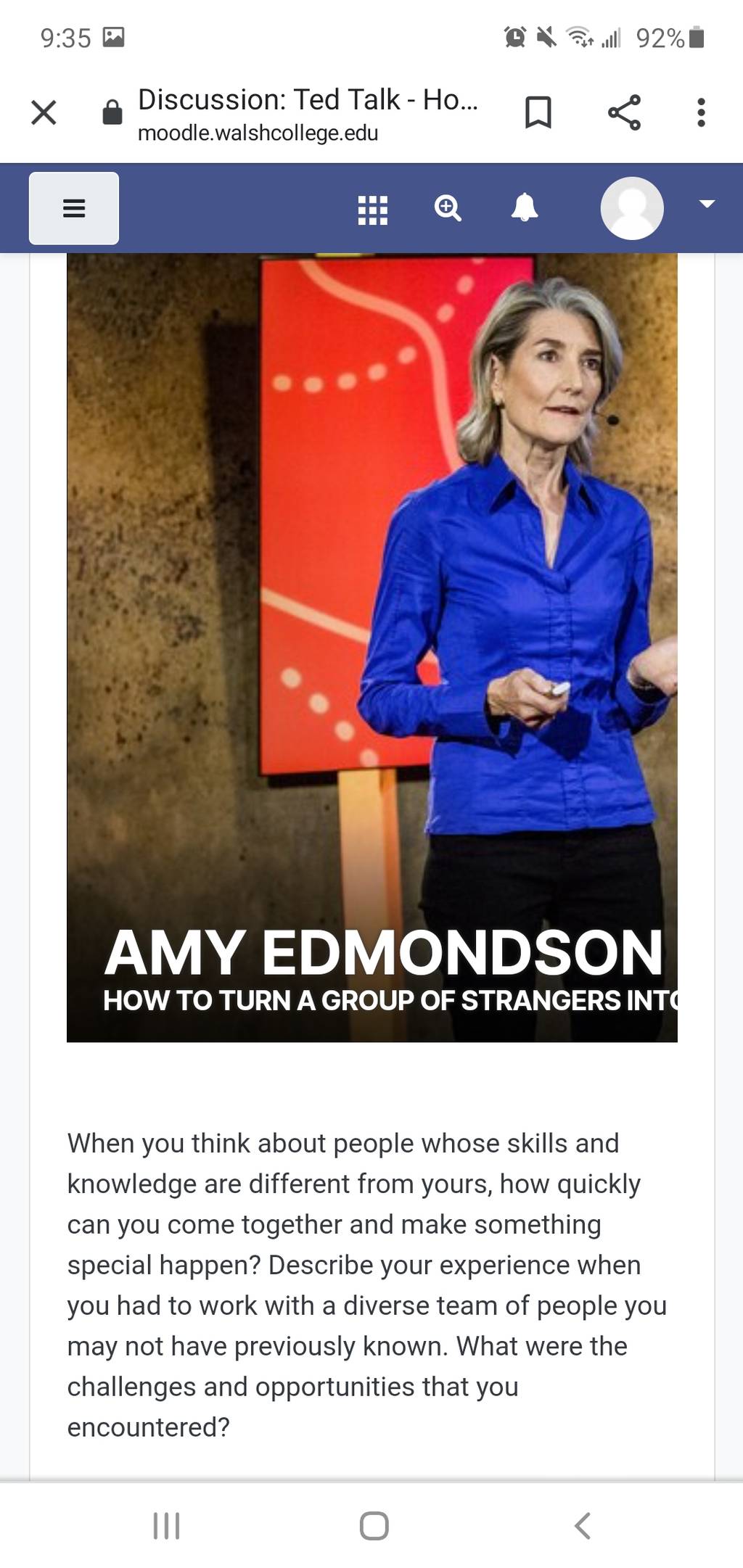Open the browser overflow menu
This screenshot has height=1568, width=743.
701,112
